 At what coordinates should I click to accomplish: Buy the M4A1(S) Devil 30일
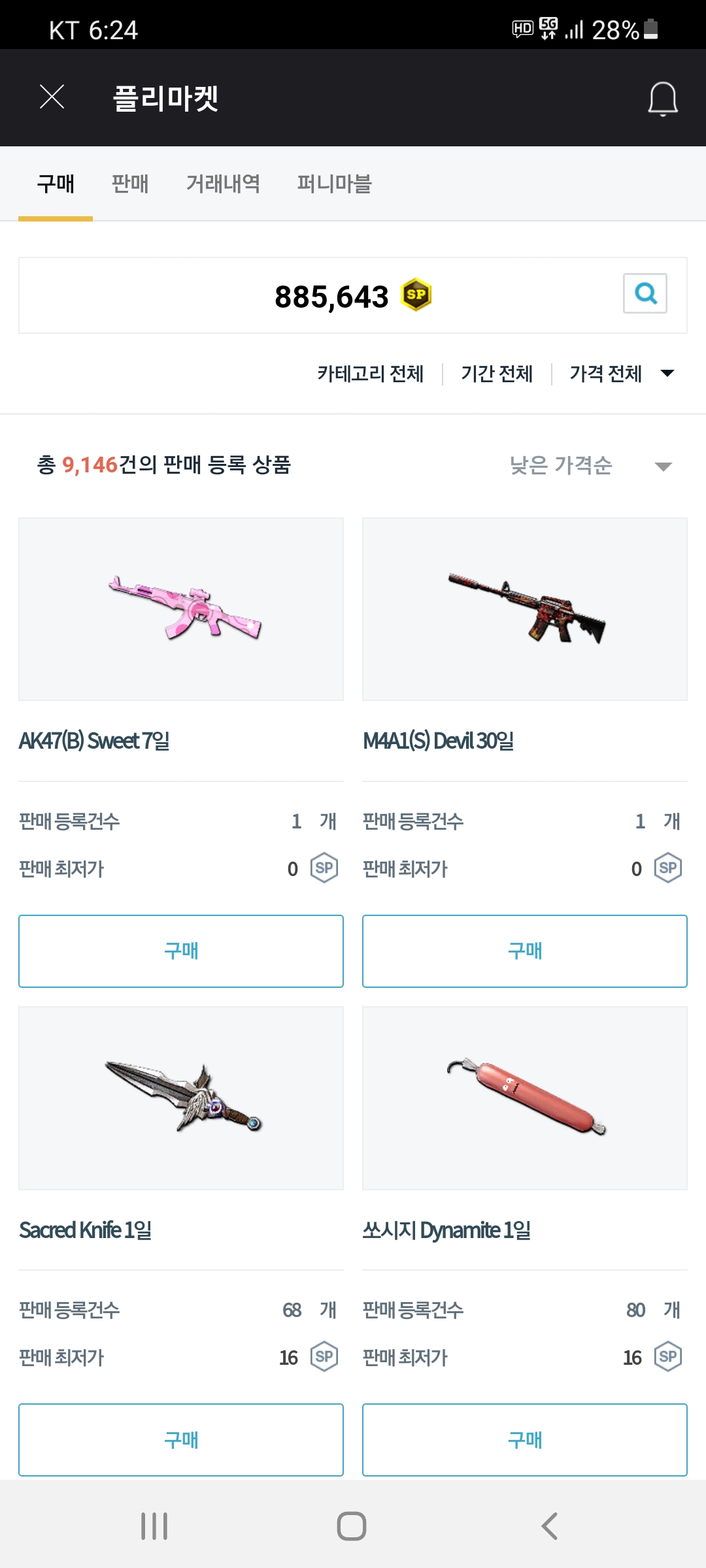coord(525,951)
